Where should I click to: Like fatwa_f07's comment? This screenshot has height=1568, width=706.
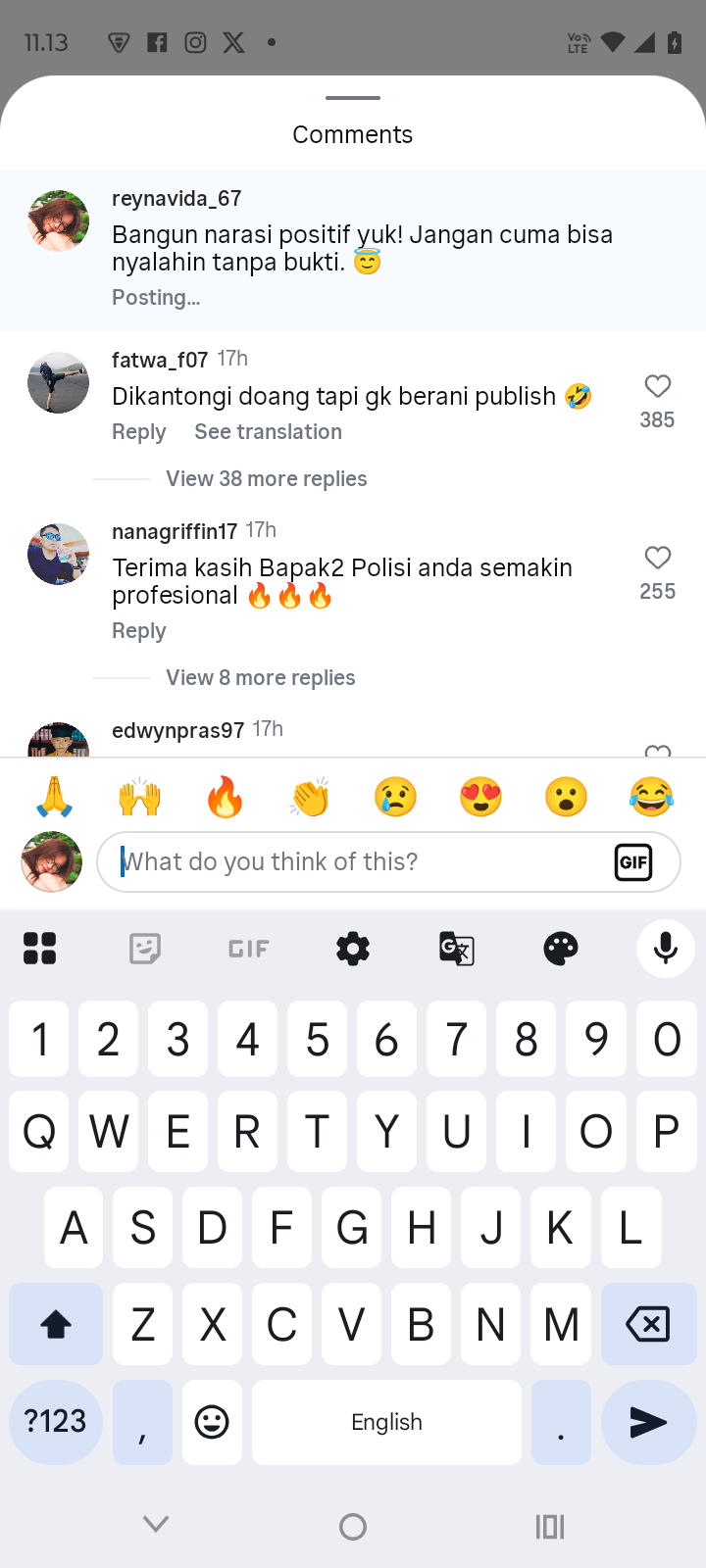pyautogui.click(x=657, y=387)
